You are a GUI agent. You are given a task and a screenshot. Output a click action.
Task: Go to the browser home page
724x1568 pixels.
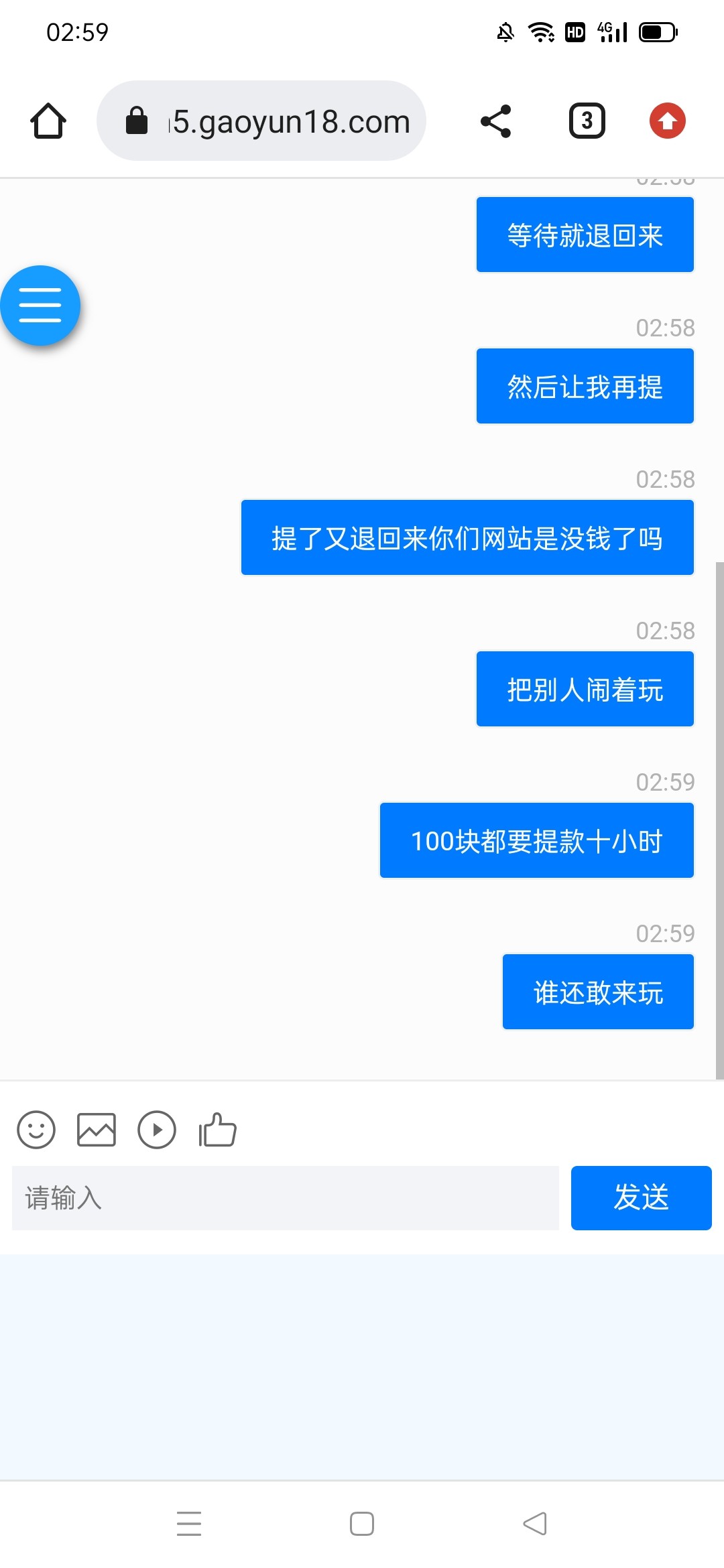[x=48, y=121]
